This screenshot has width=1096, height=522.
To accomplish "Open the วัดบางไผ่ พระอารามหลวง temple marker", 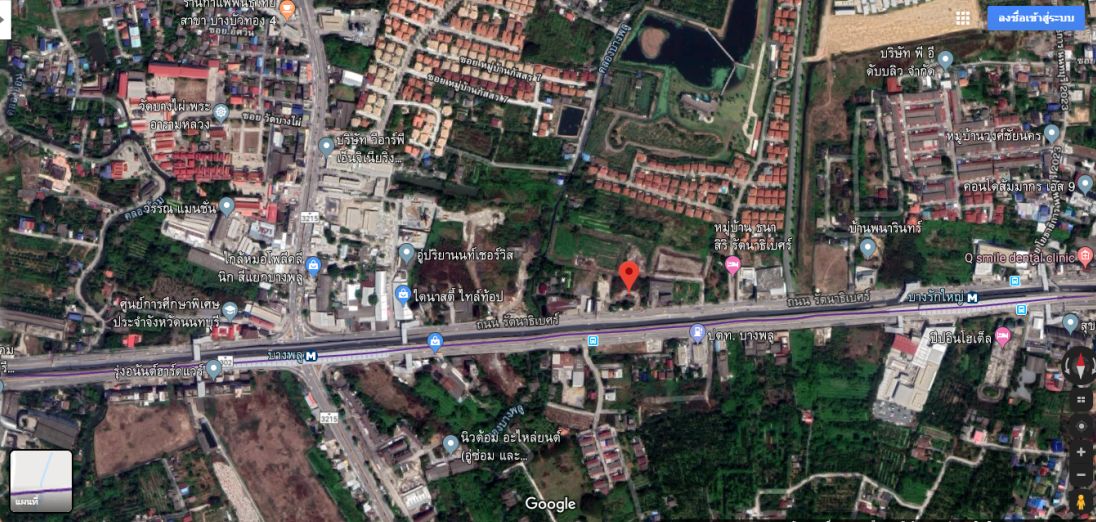I will tap(220, 112).
